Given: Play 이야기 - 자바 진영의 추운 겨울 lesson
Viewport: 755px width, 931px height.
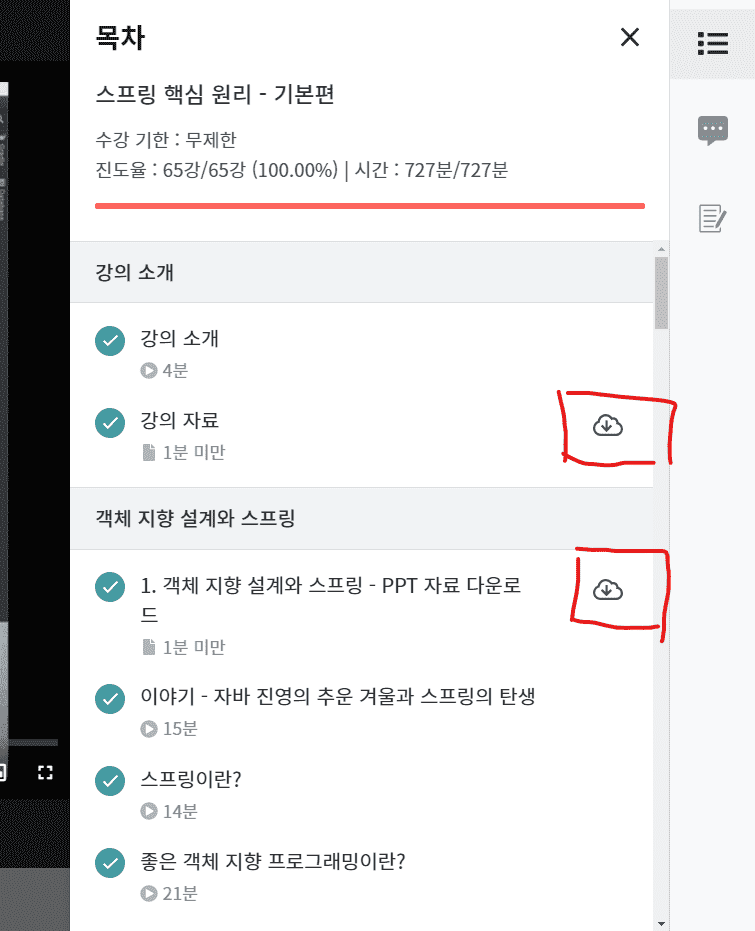Looking at the screenshot, I should point(338,697).
